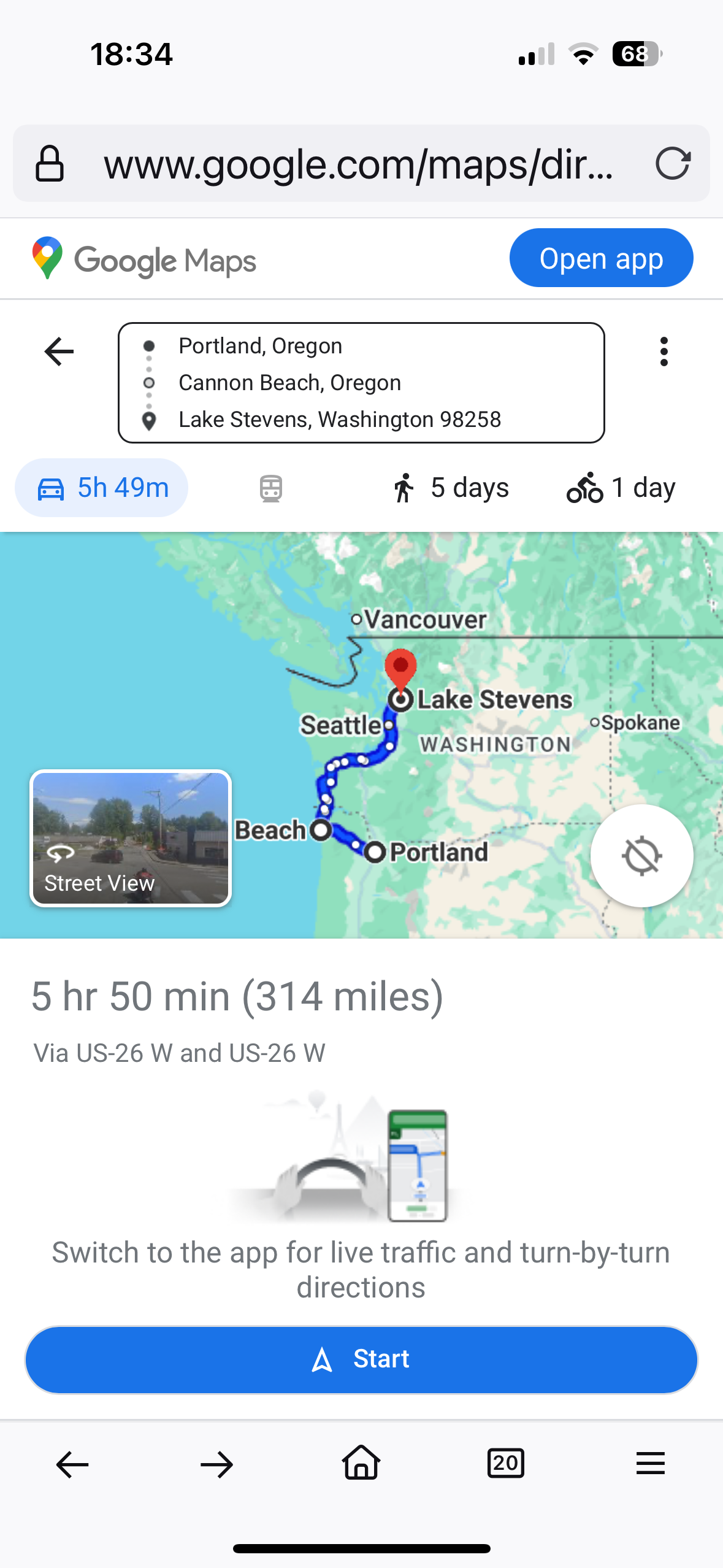Open the three-dot overflow menu
The width and height of the screenshot is (723, 1568).
(x=664, y=352)
